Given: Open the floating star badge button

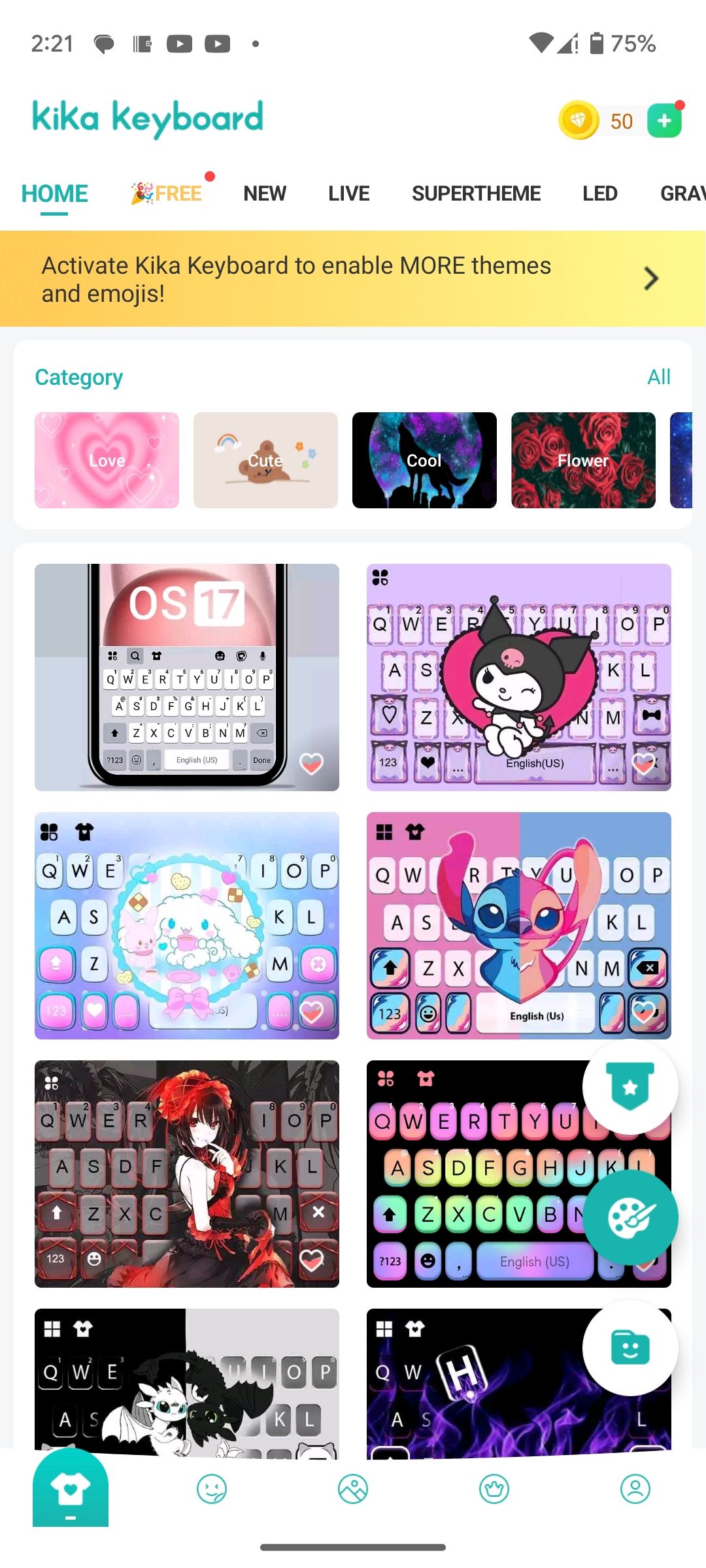Looking at the screenshot, I should [630, 1086].
